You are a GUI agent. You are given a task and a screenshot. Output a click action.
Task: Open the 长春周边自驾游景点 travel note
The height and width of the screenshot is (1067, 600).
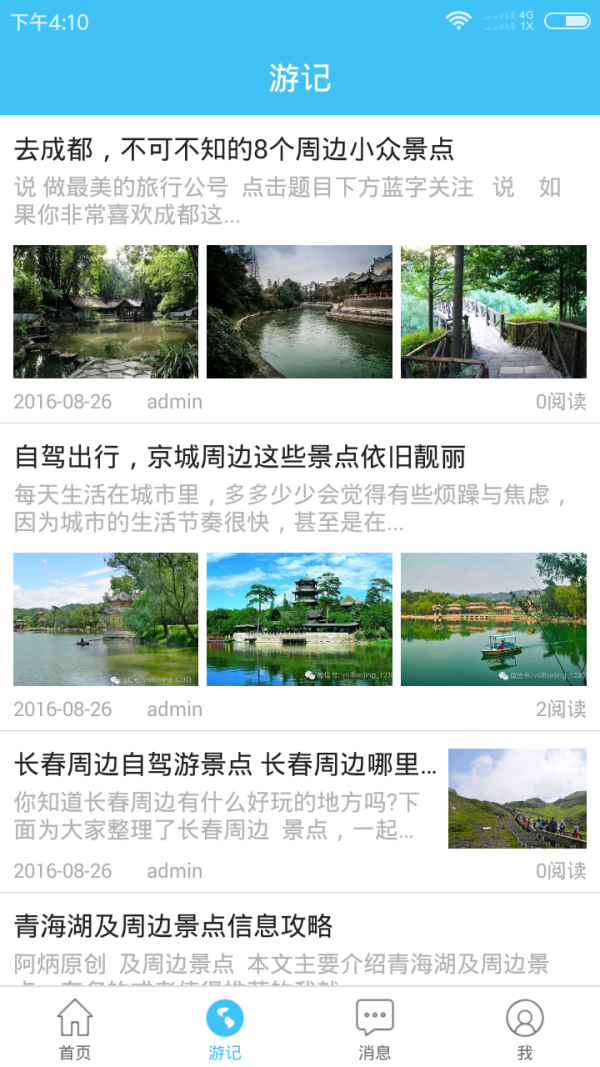pos(226,766)
